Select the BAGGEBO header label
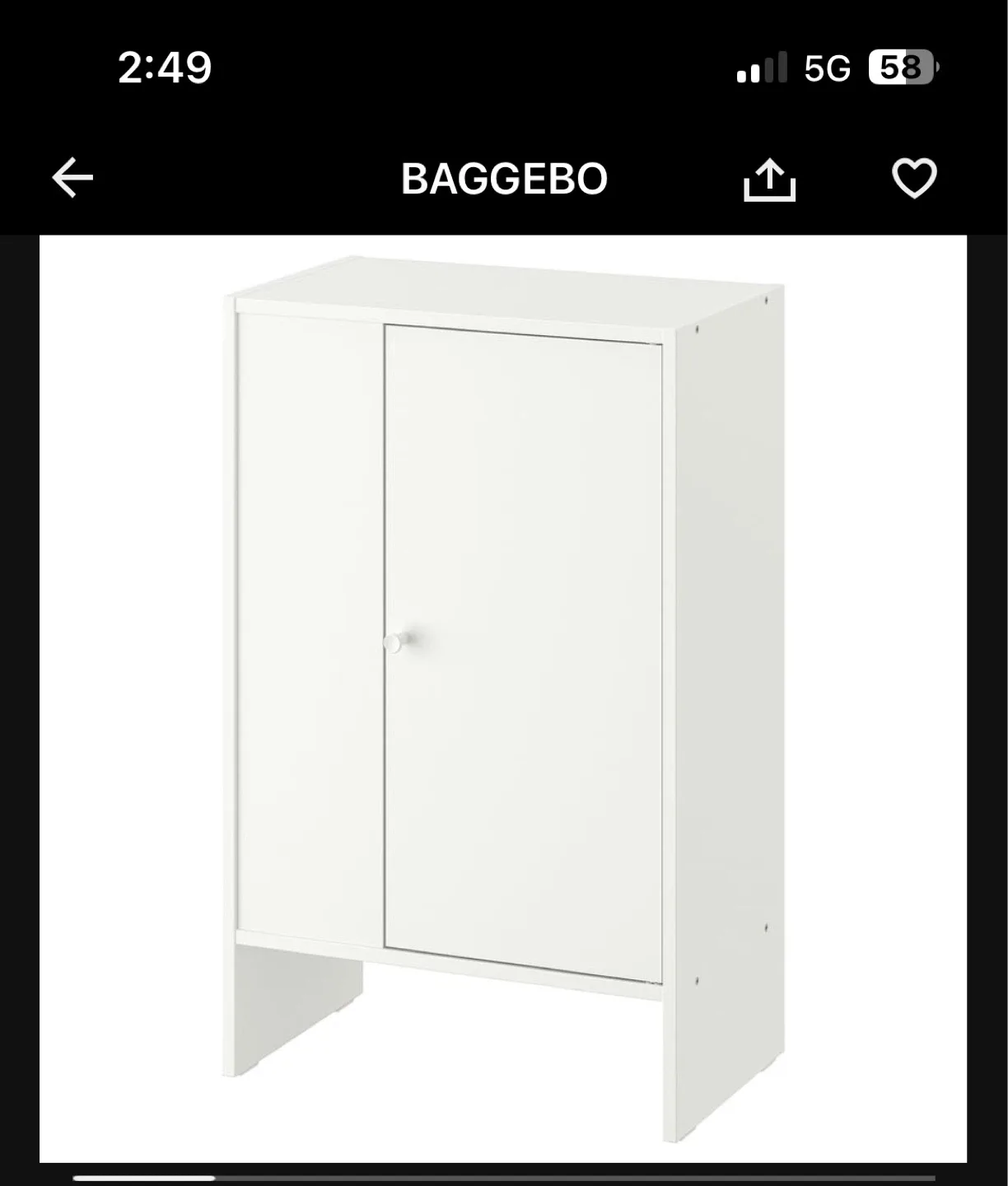 click(x=504, y=178)
